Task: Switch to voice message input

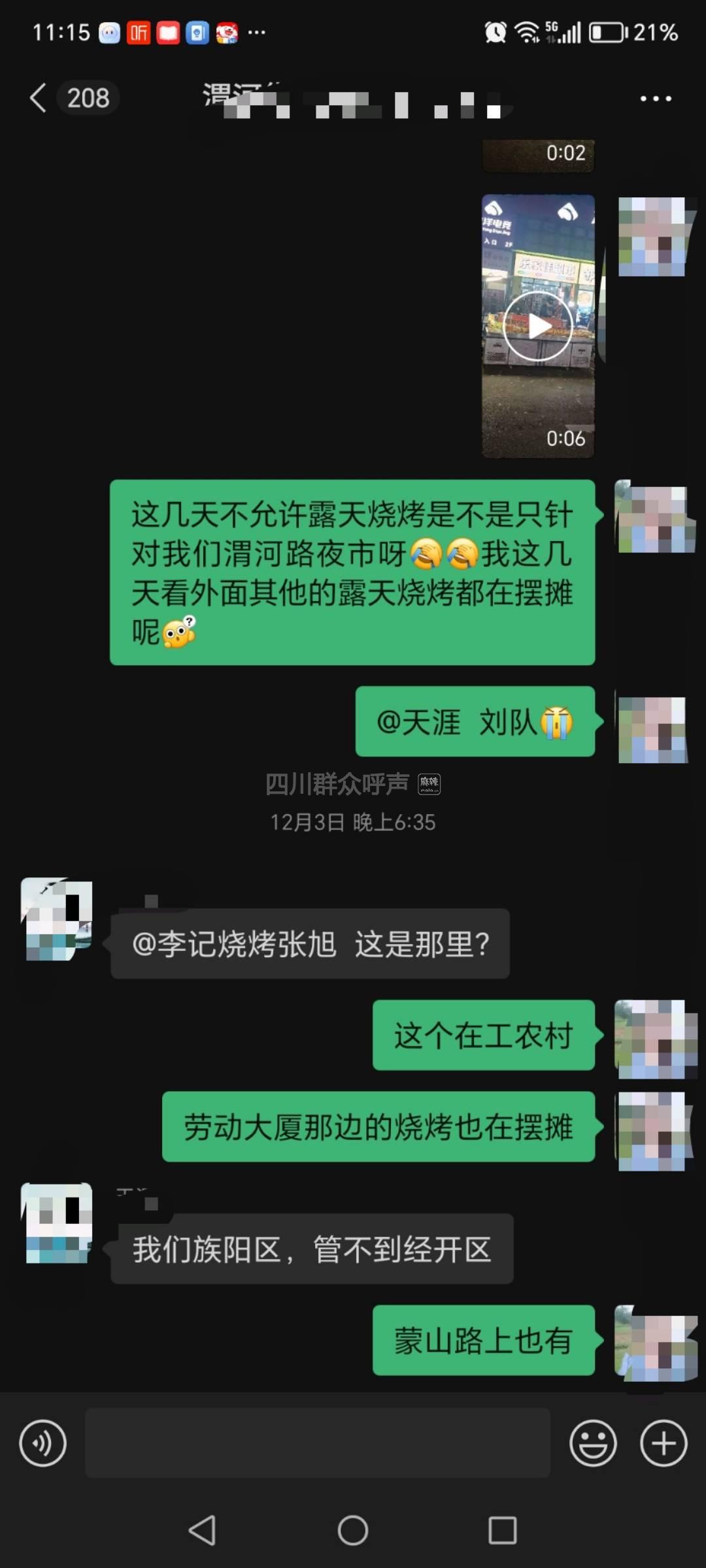Action: coord(42,1443)
